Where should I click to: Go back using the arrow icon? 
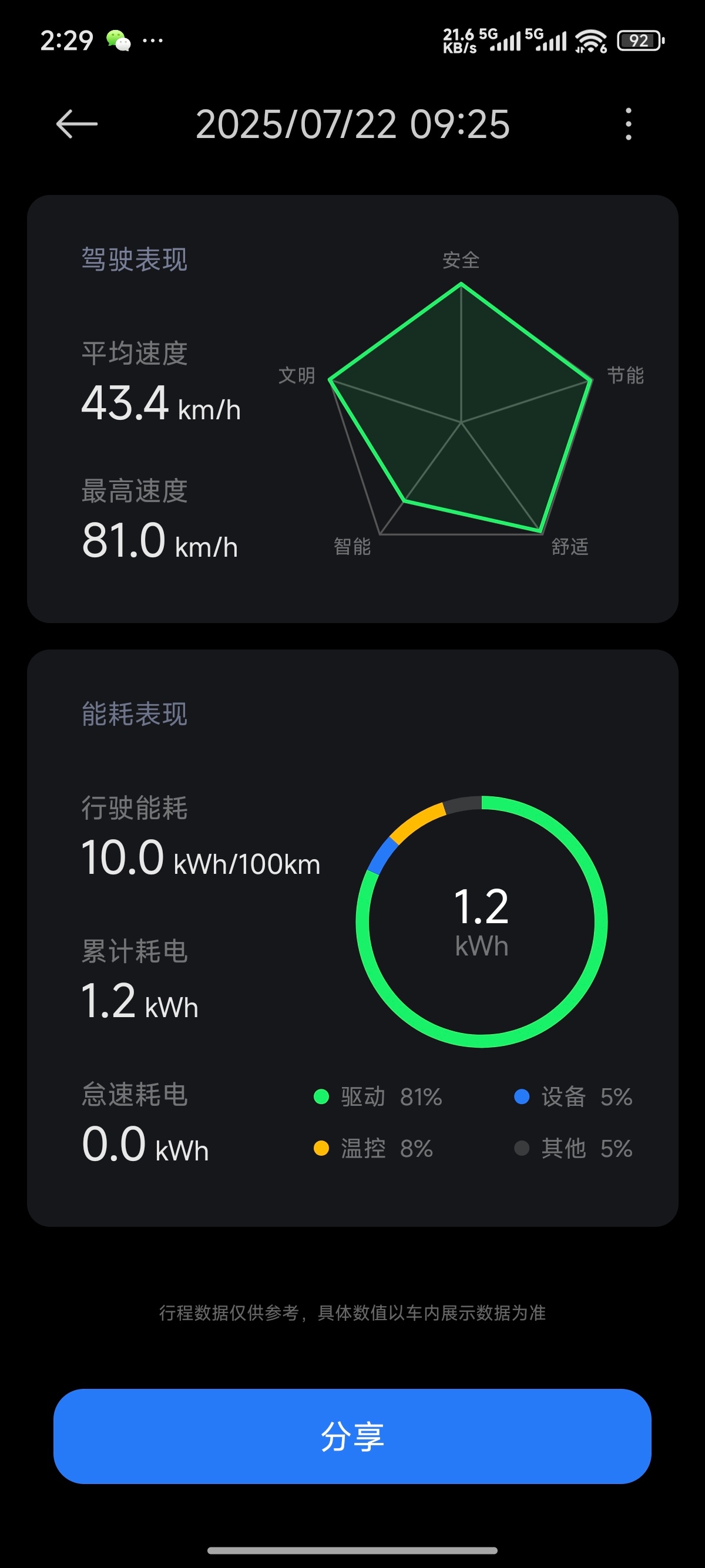pos(77,124)
